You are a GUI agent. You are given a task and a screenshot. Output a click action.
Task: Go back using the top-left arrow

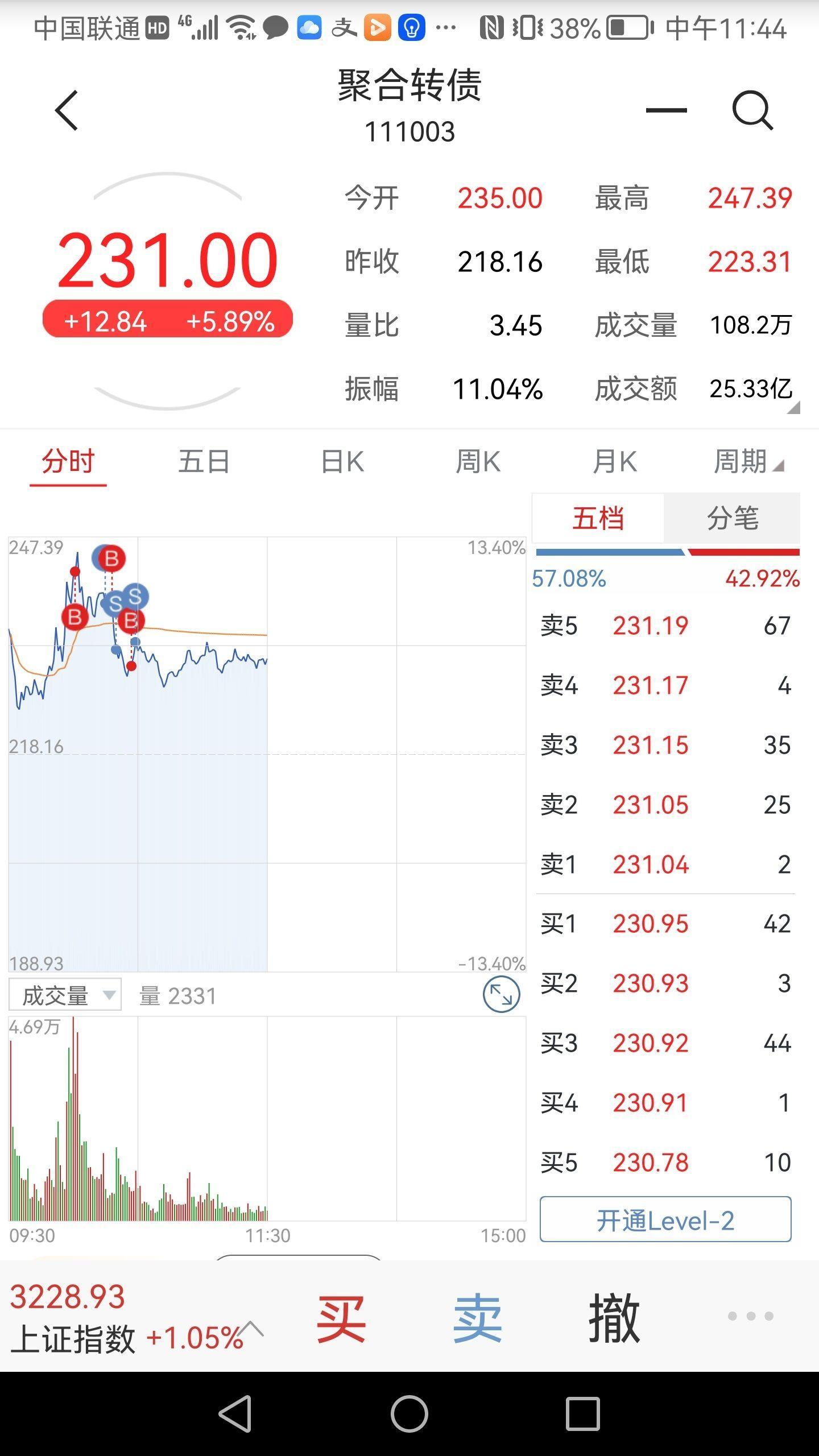(67, 110)
